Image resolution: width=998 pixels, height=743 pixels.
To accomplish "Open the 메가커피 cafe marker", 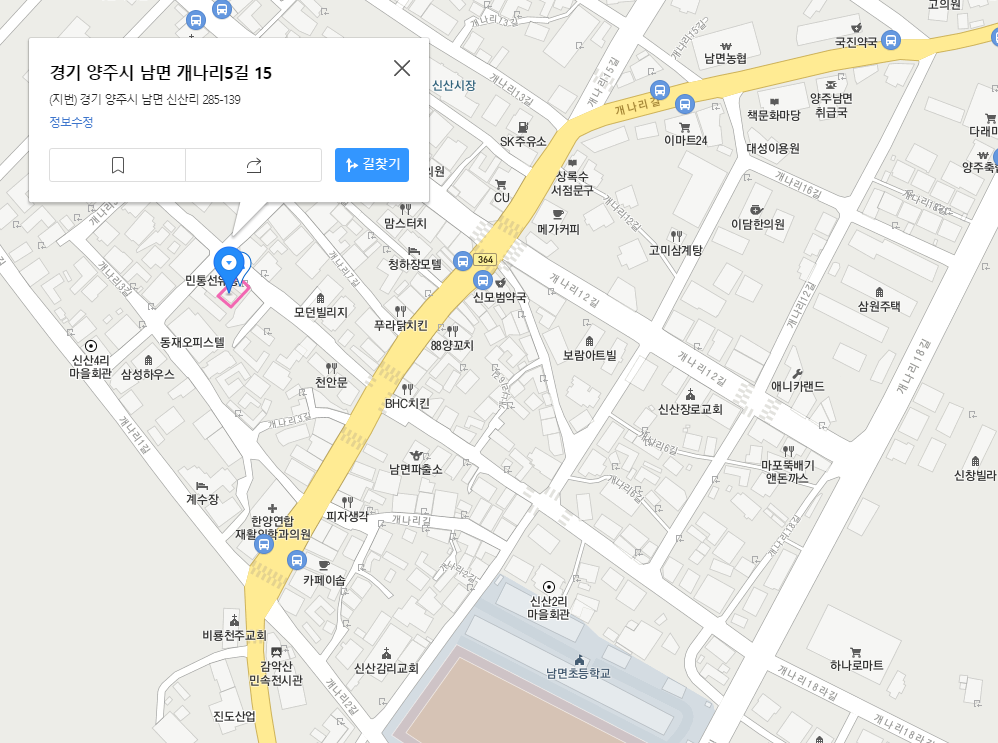I will coord(558,228).
